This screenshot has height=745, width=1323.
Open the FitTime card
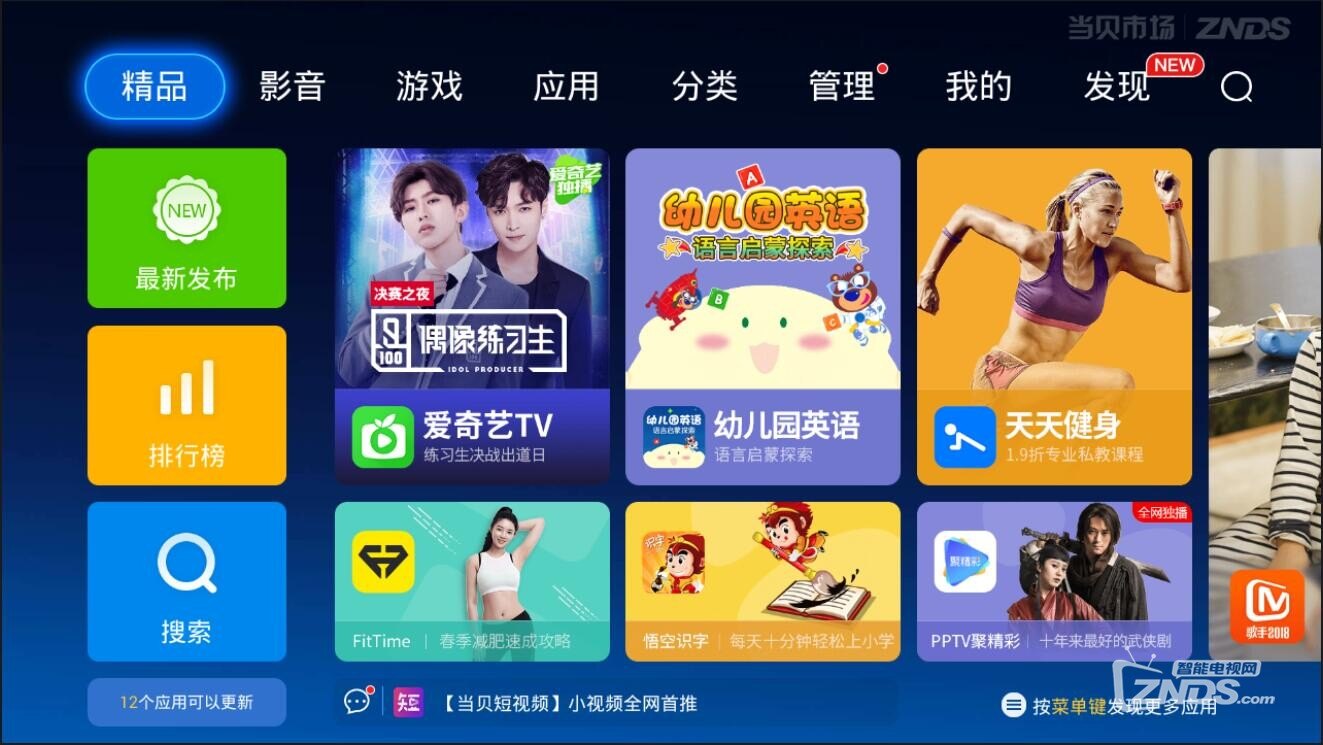click(x=472, y=581)
